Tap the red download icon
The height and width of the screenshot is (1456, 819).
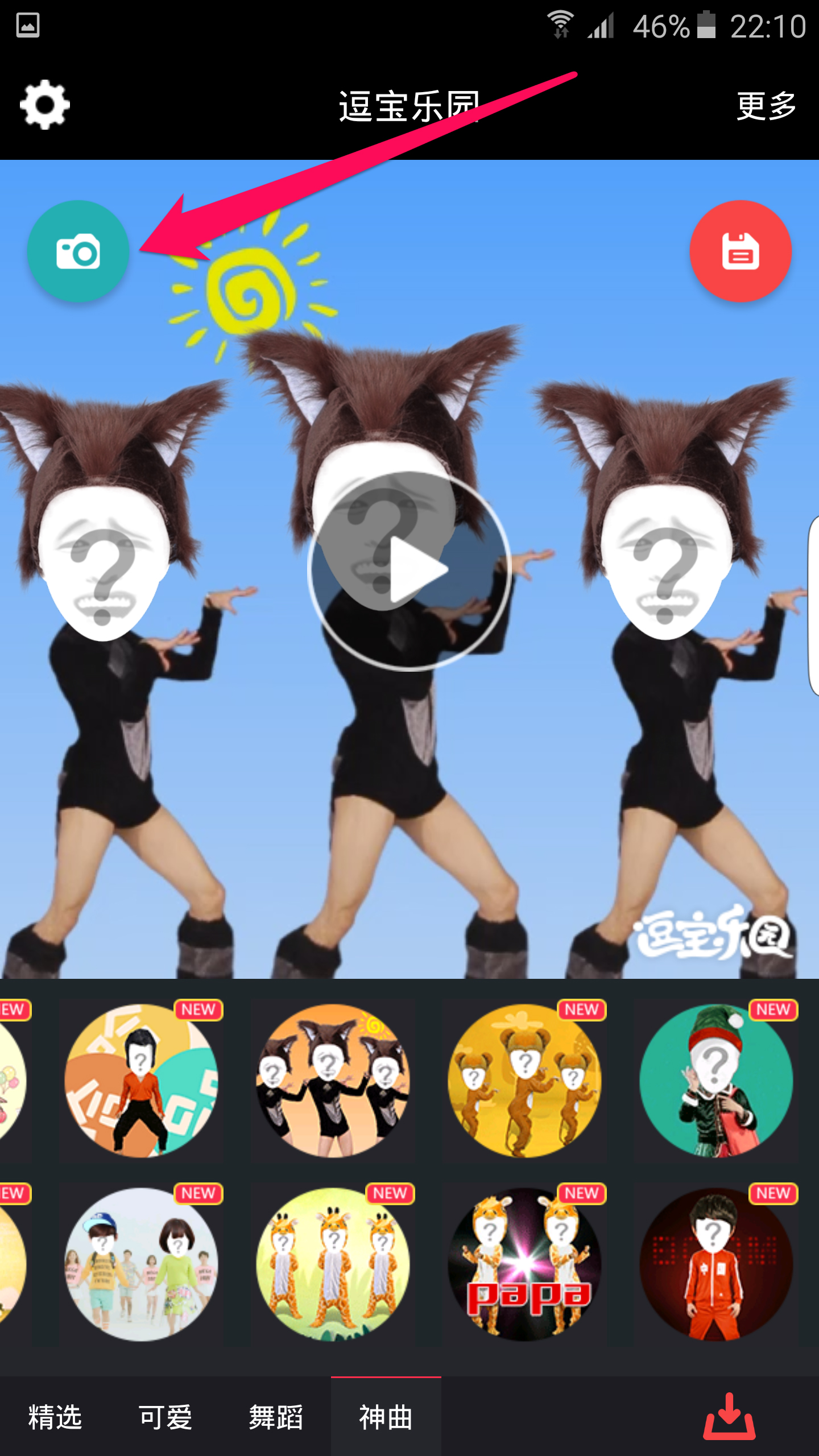[x=730, y=1417]
